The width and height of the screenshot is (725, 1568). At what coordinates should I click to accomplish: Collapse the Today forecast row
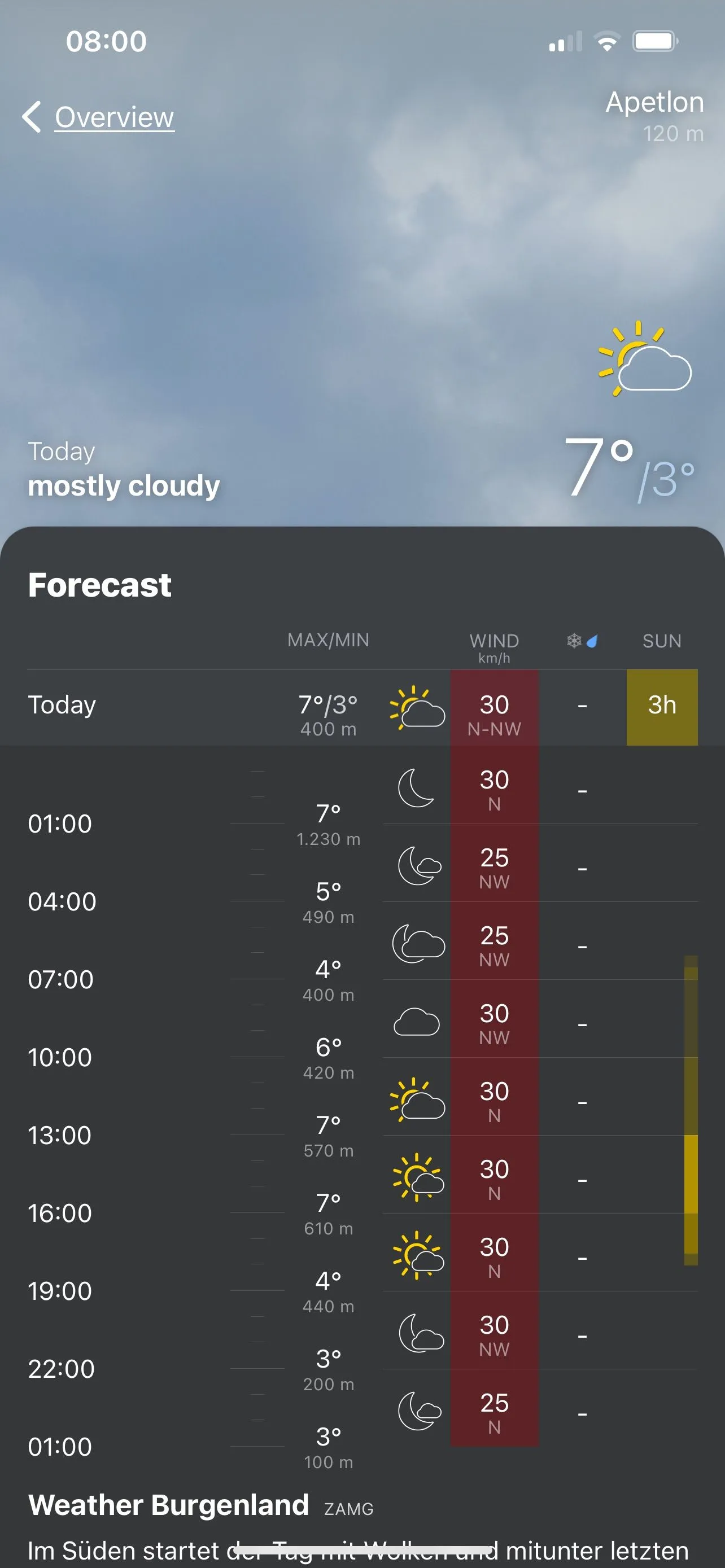click(62, 706)
